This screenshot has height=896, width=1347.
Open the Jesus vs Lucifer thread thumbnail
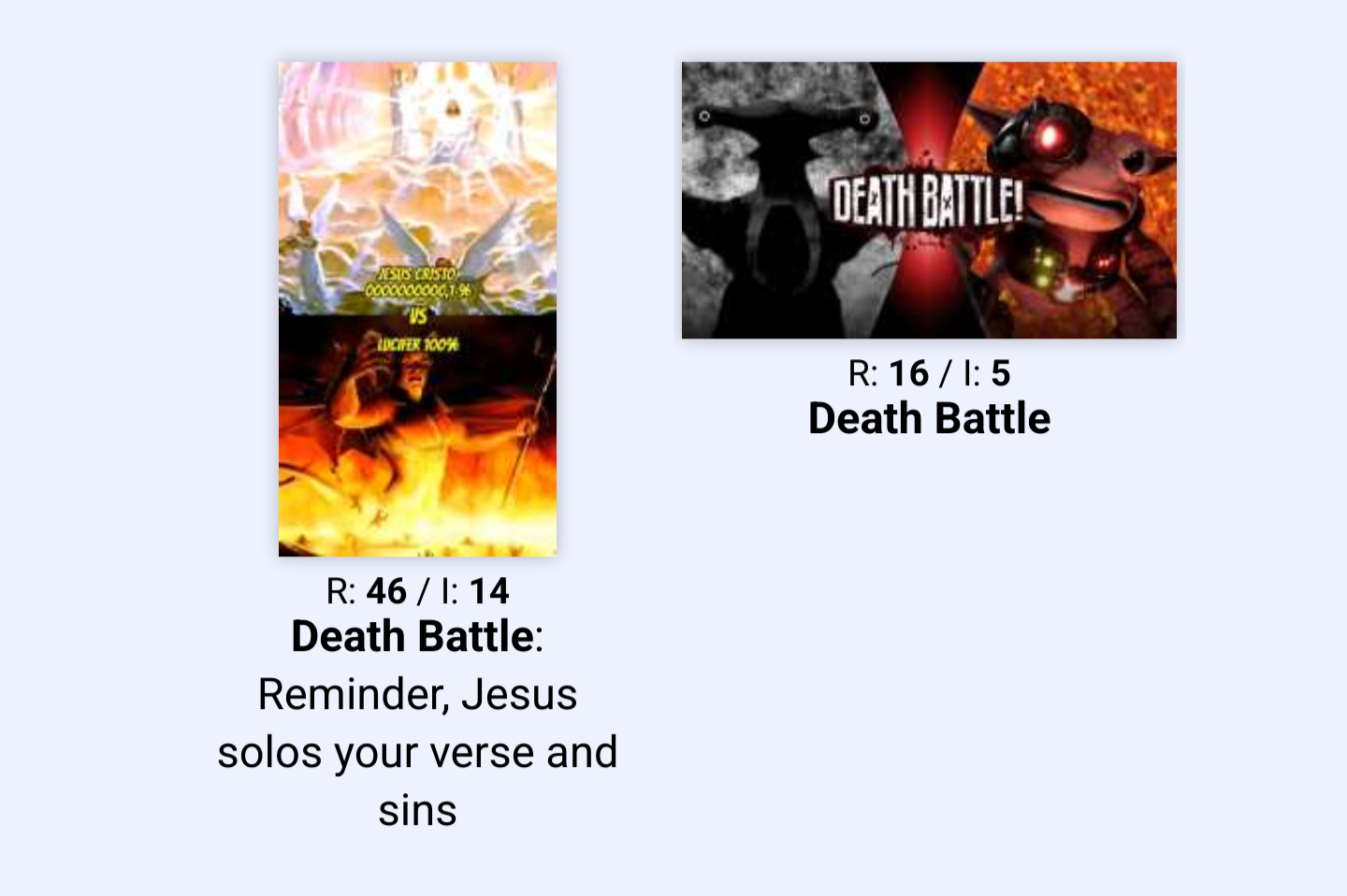[x=417, y=309]
